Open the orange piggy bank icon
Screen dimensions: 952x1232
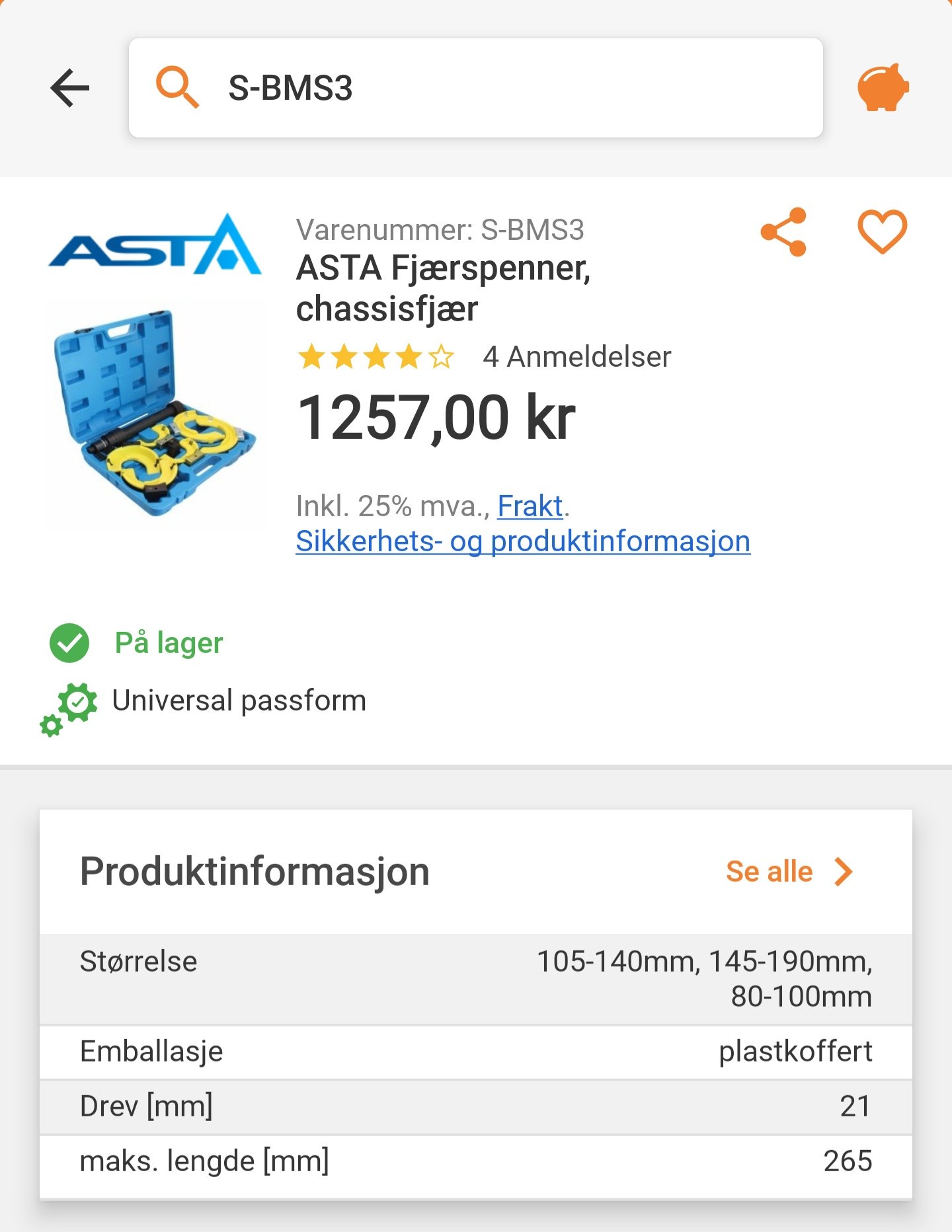[882, 87]
